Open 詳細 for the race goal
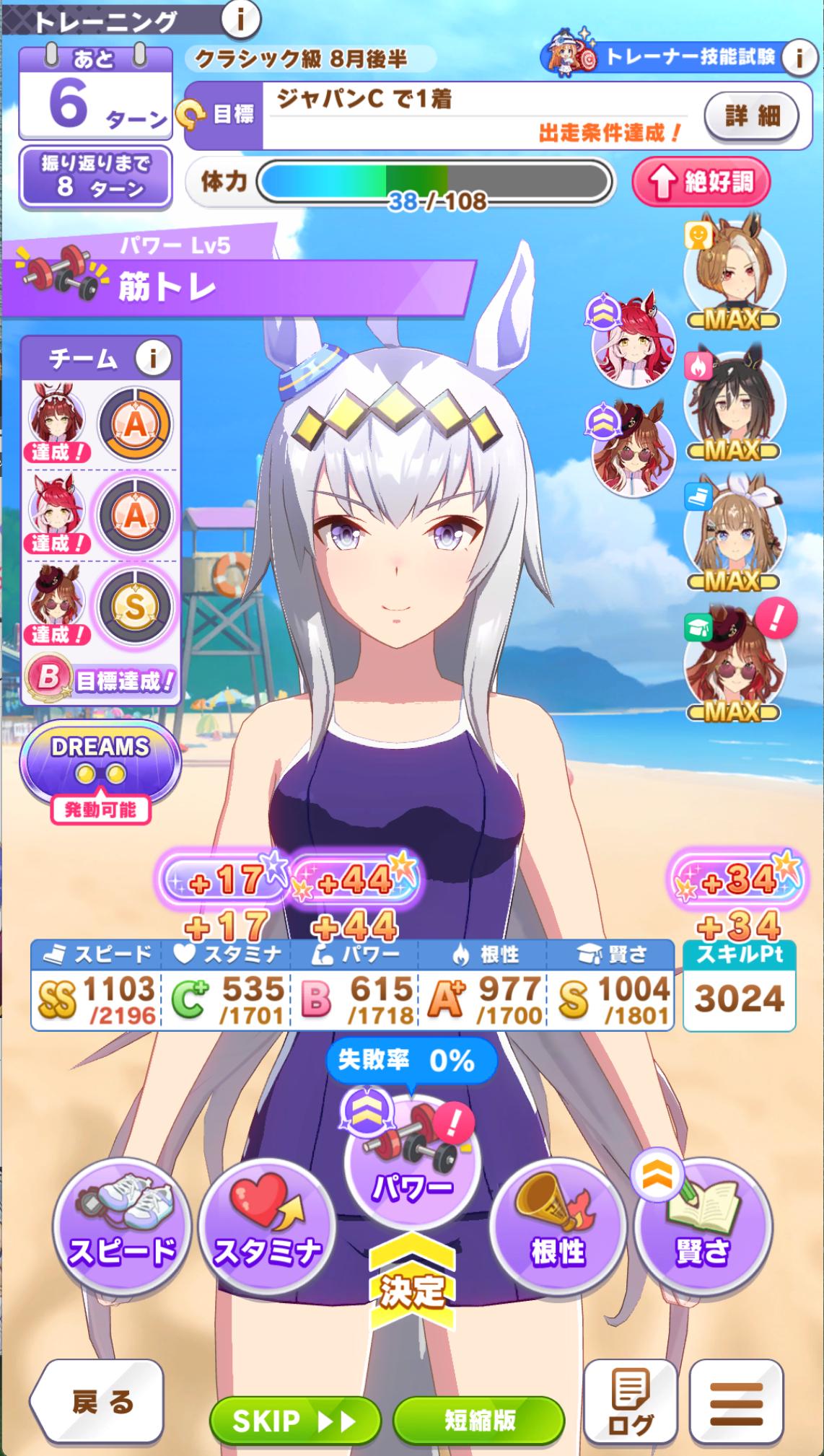This screenshot has height=1456, width=824. pos(752,115)
